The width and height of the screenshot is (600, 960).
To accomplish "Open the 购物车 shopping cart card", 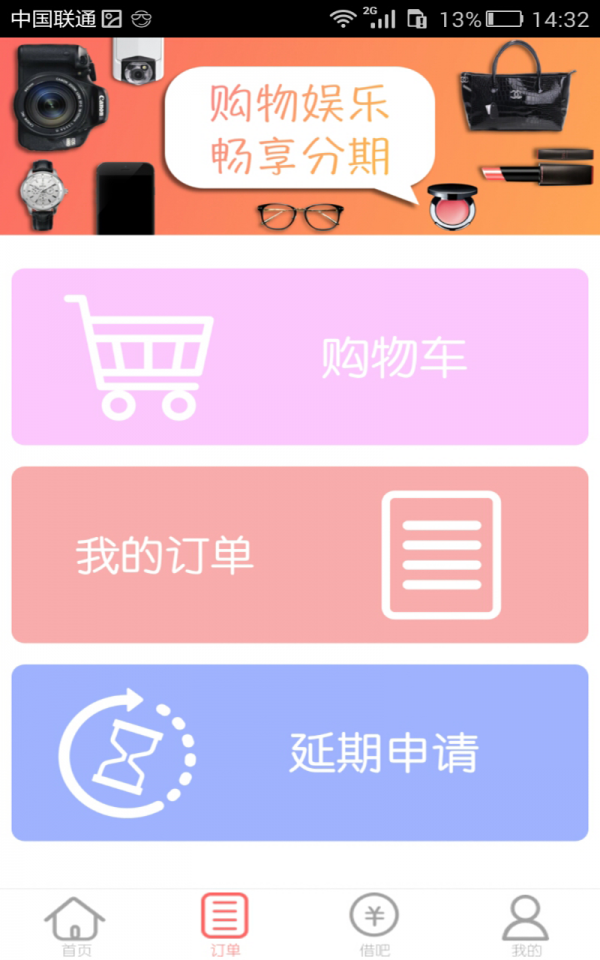I will (300, 356).
